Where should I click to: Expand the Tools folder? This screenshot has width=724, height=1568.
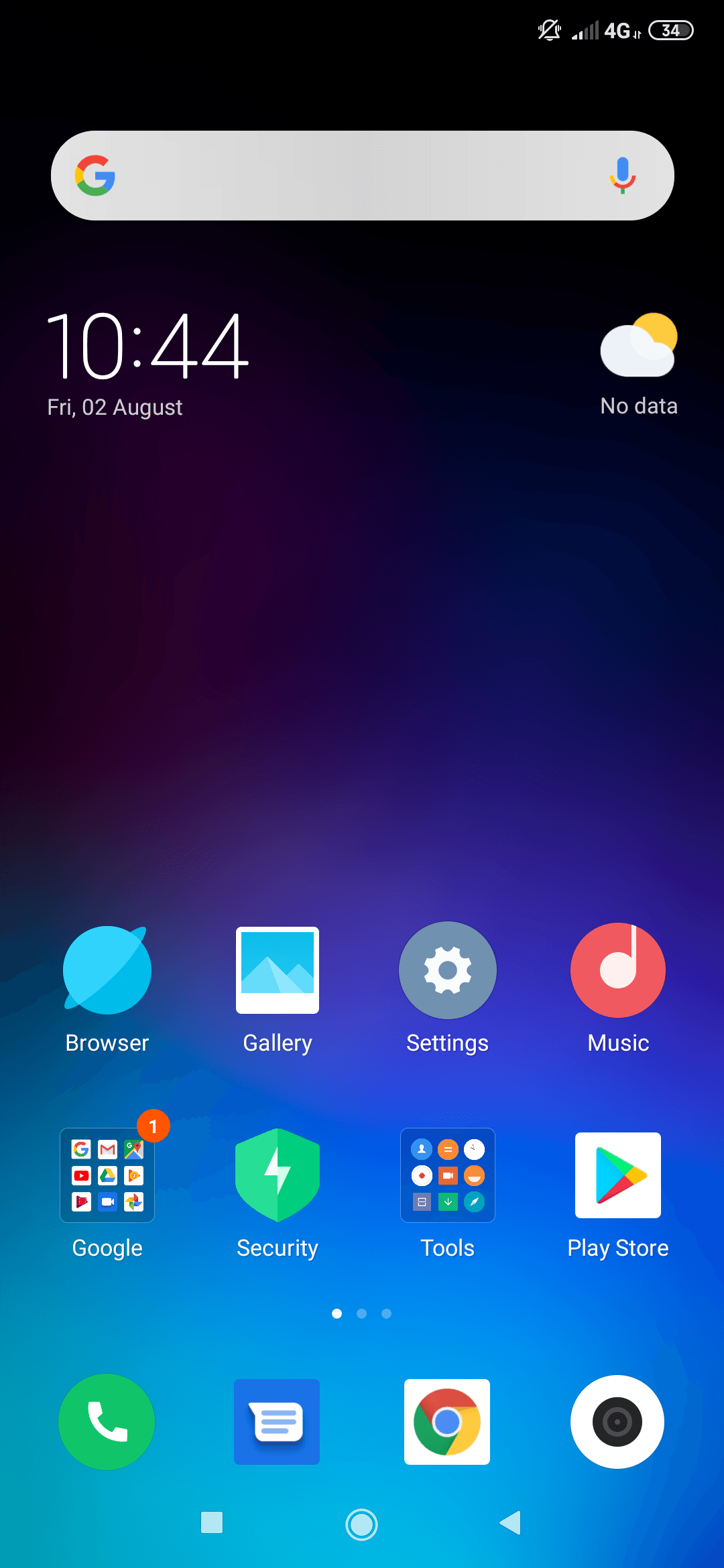click(x=448, y=1175)
